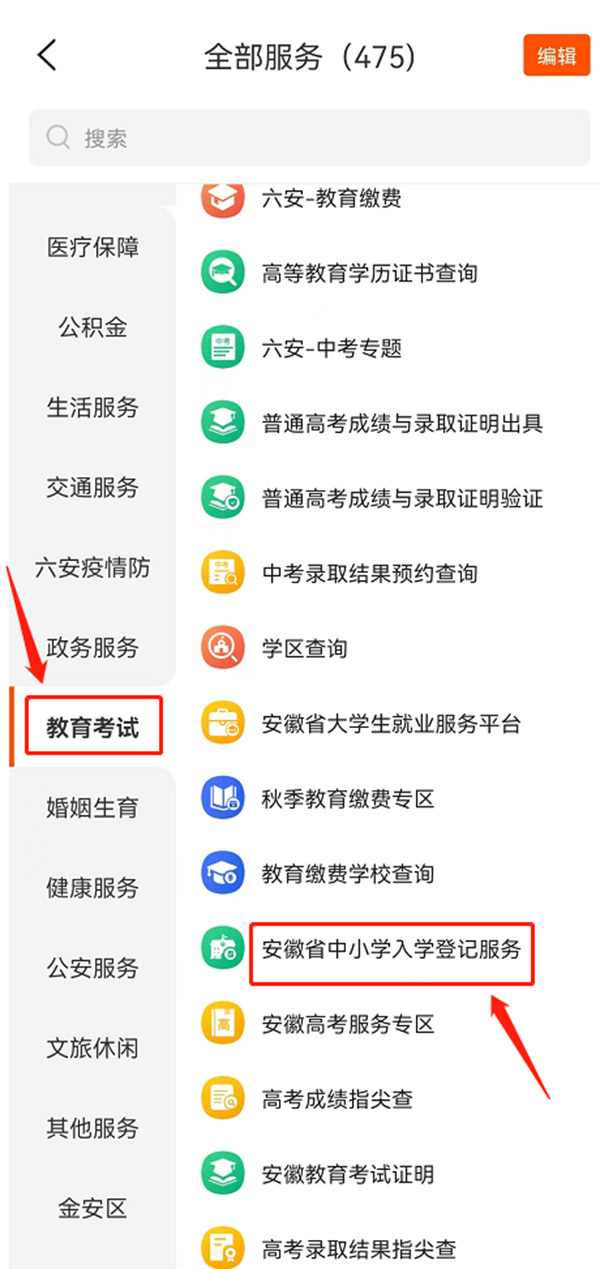Go back using the top-left arrow
The width and height of the screenshot is (600, 1269).
(x=47, y=55)
